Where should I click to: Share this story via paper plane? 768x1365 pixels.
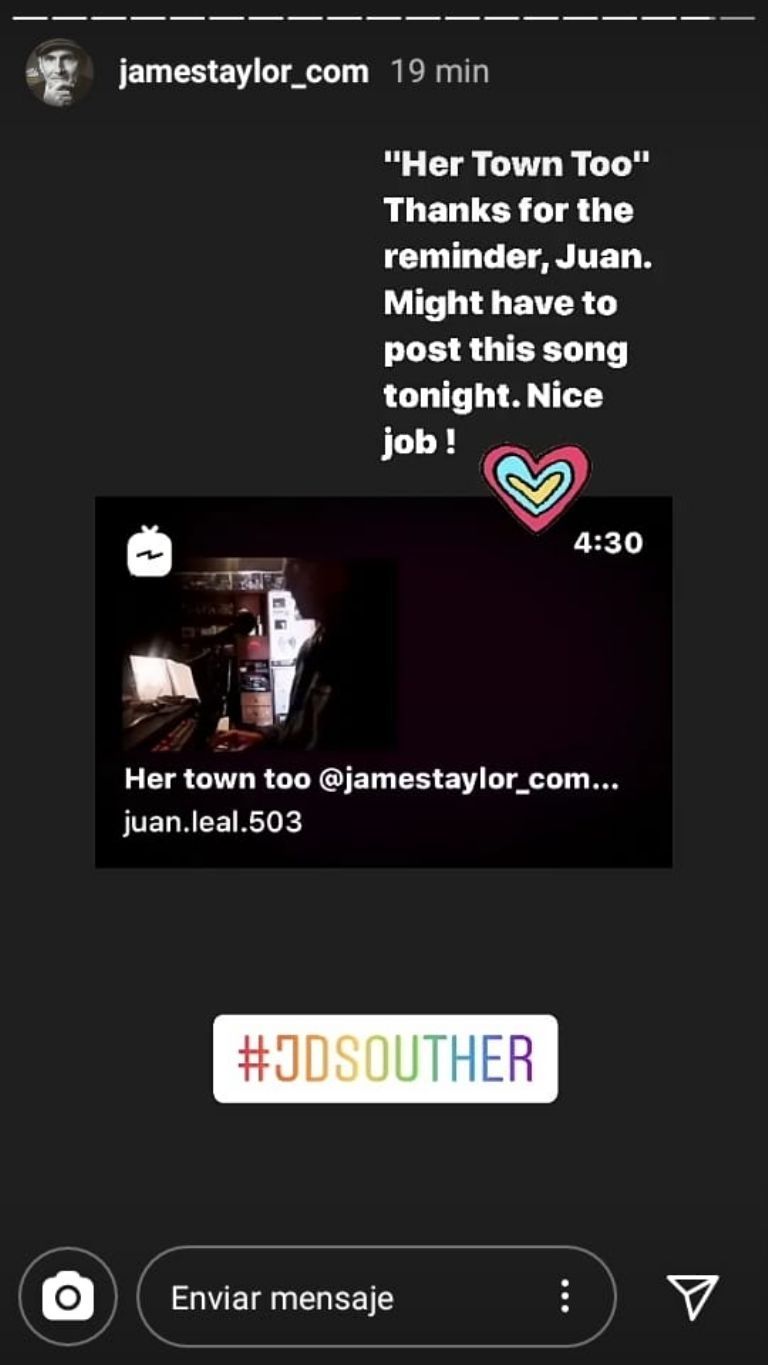tap(692, 1297)
